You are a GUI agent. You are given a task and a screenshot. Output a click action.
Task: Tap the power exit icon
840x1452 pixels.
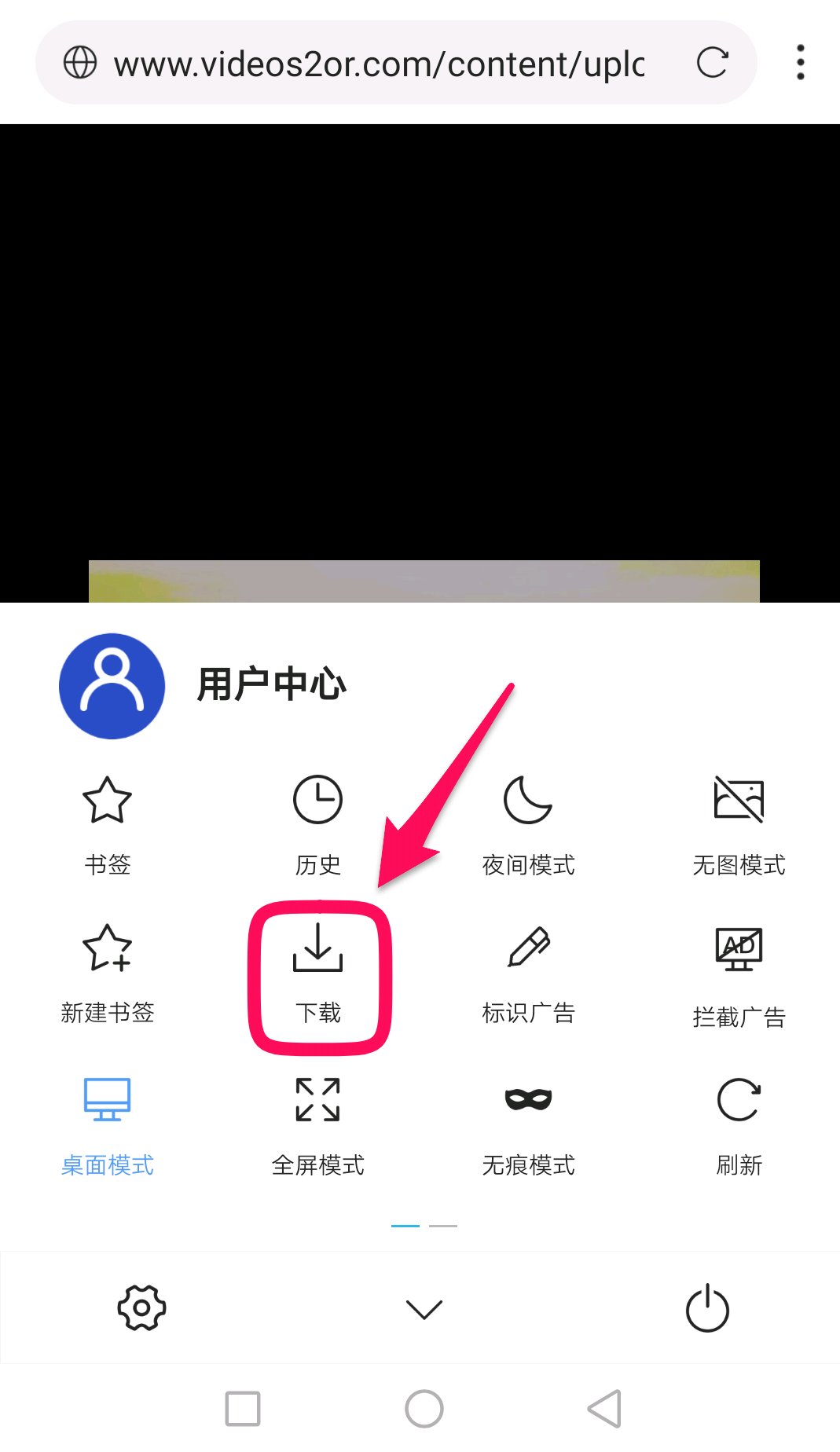tap(707, 1307)
